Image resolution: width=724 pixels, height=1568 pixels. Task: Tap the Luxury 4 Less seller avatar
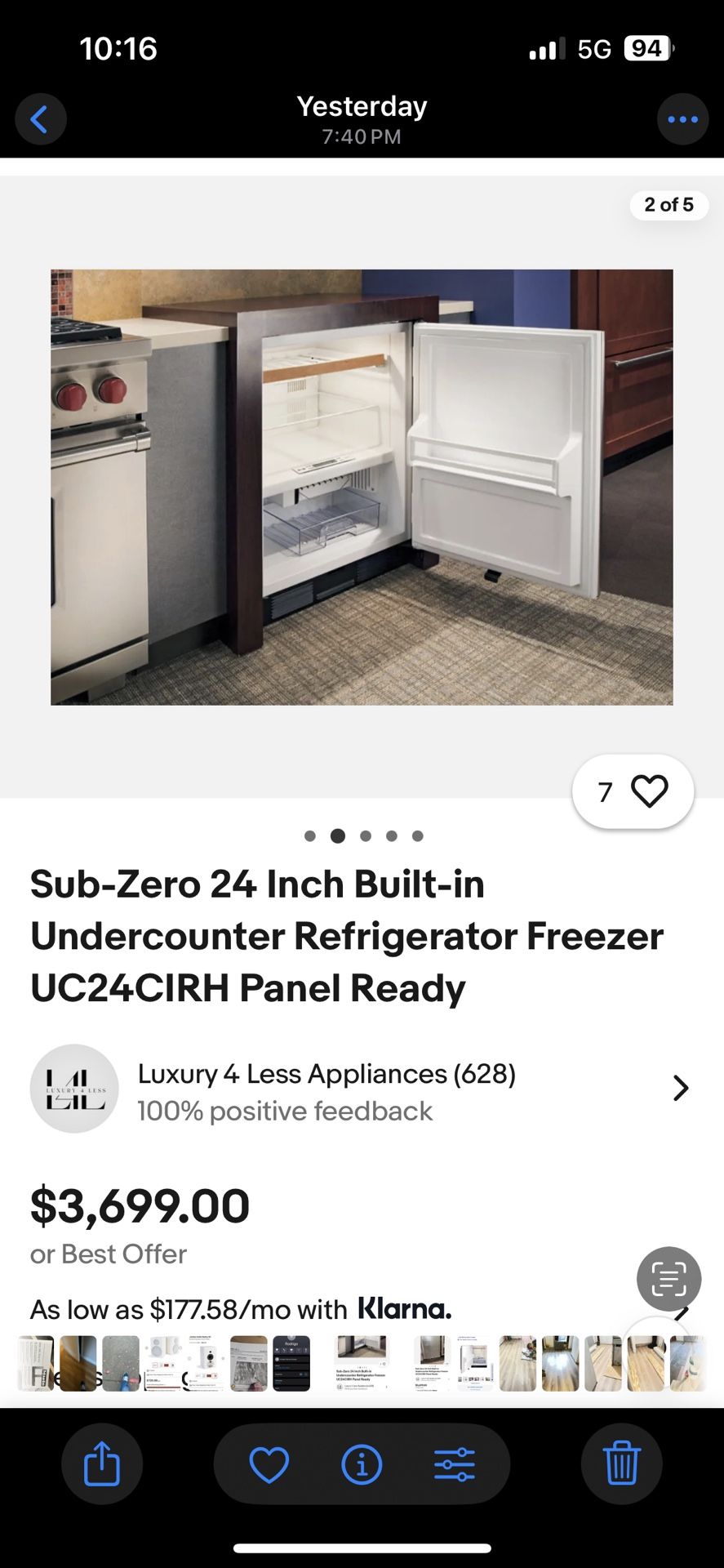coord(73,1089)
